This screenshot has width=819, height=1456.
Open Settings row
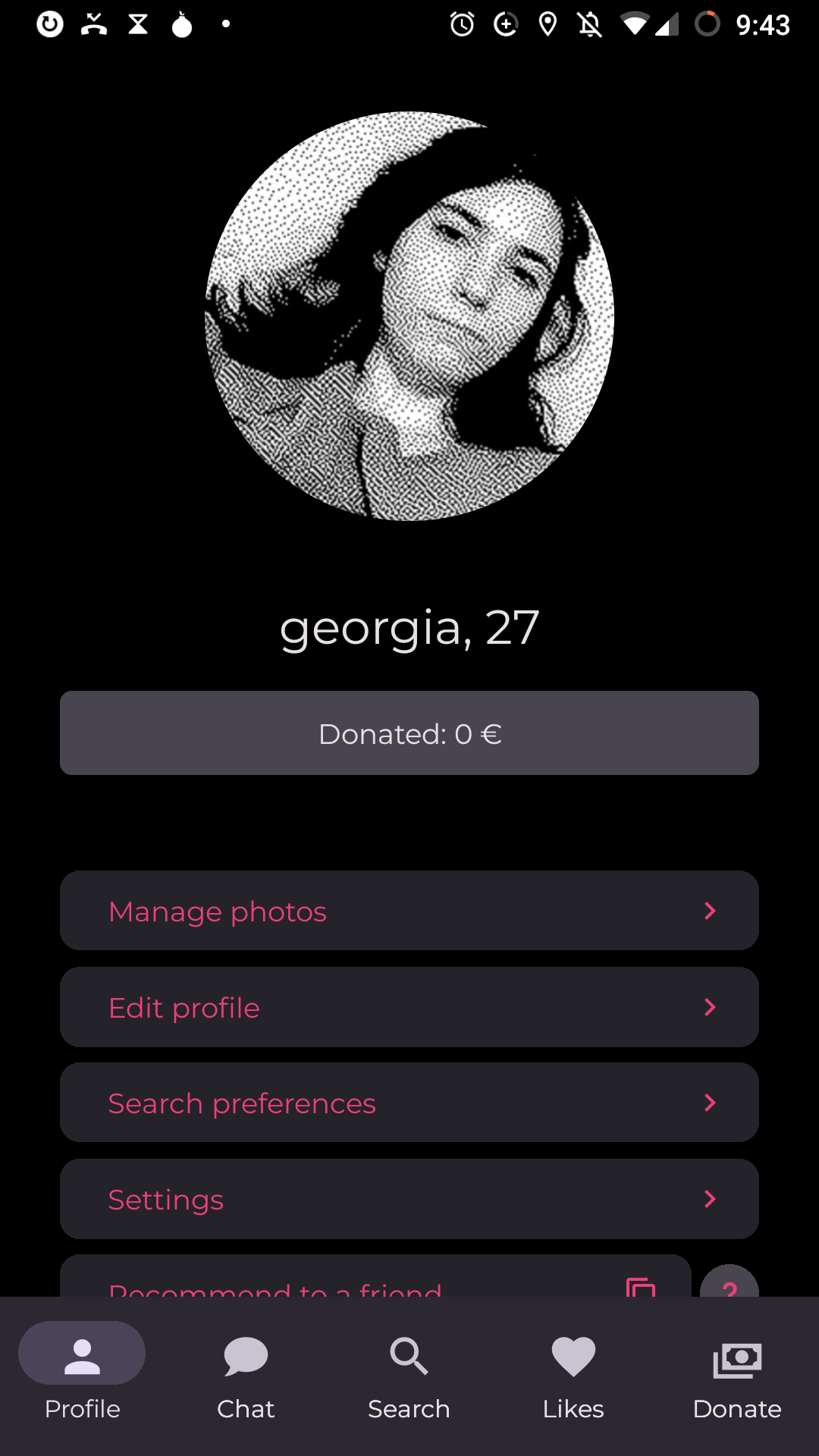pos(409,1199)
